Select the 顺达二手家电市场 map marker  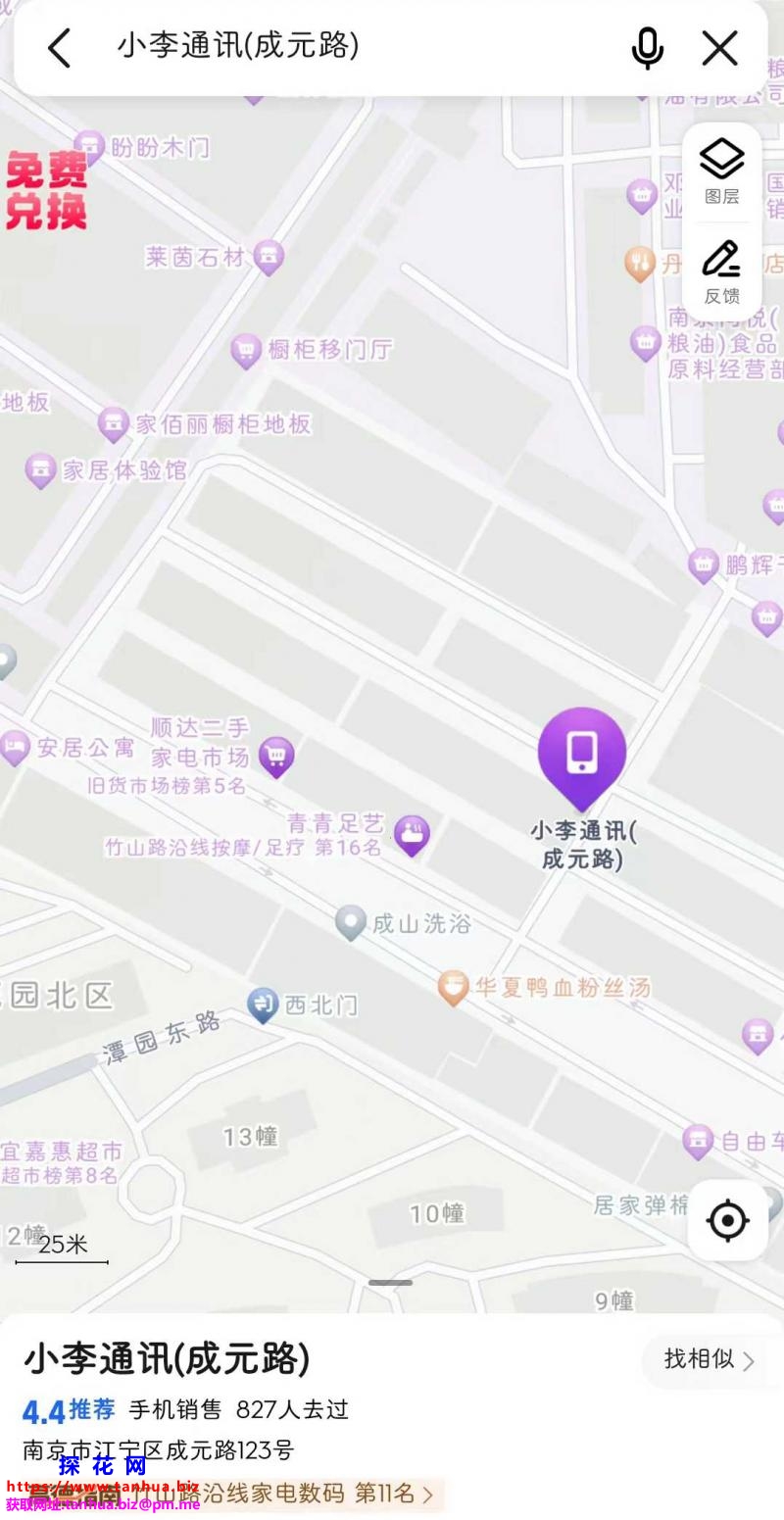(x=276, y=755)
